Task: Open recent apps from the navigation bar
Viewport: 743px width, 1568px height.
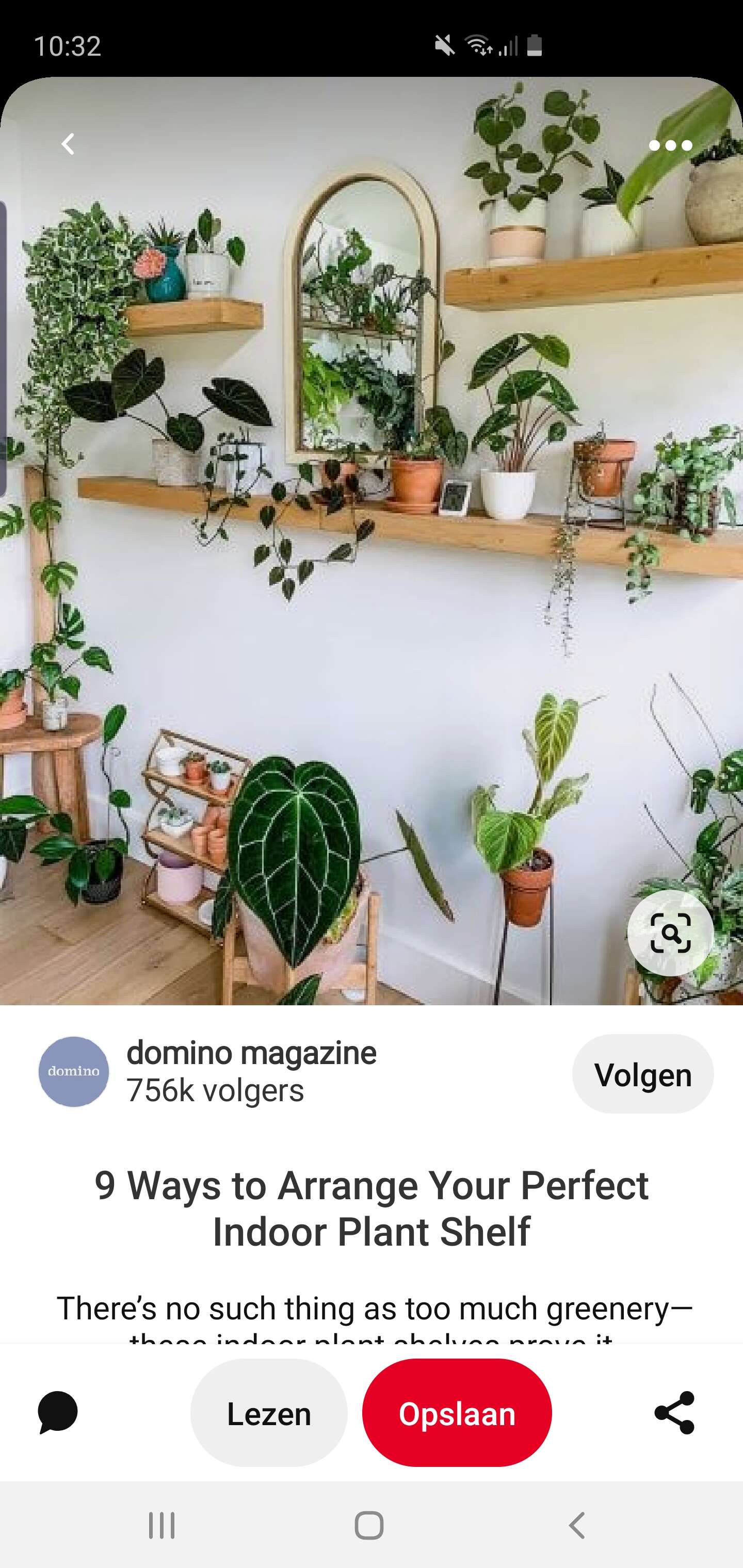Action: tap(162, 1525)
